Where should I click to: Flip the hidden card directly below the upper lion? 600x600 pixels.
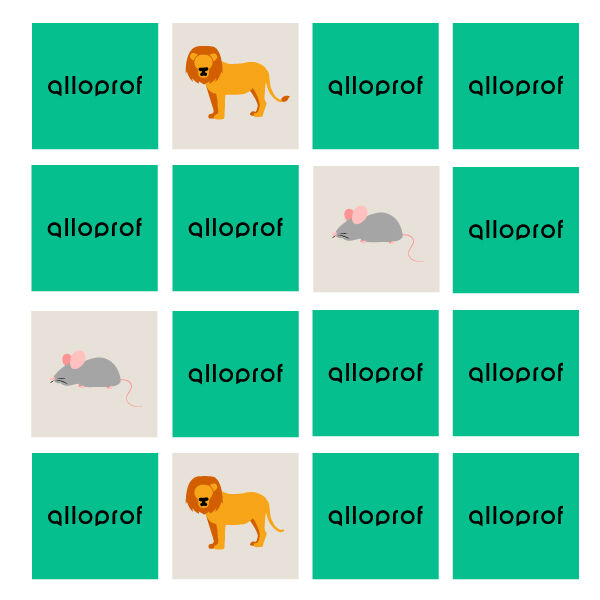(x=235, y=228)
